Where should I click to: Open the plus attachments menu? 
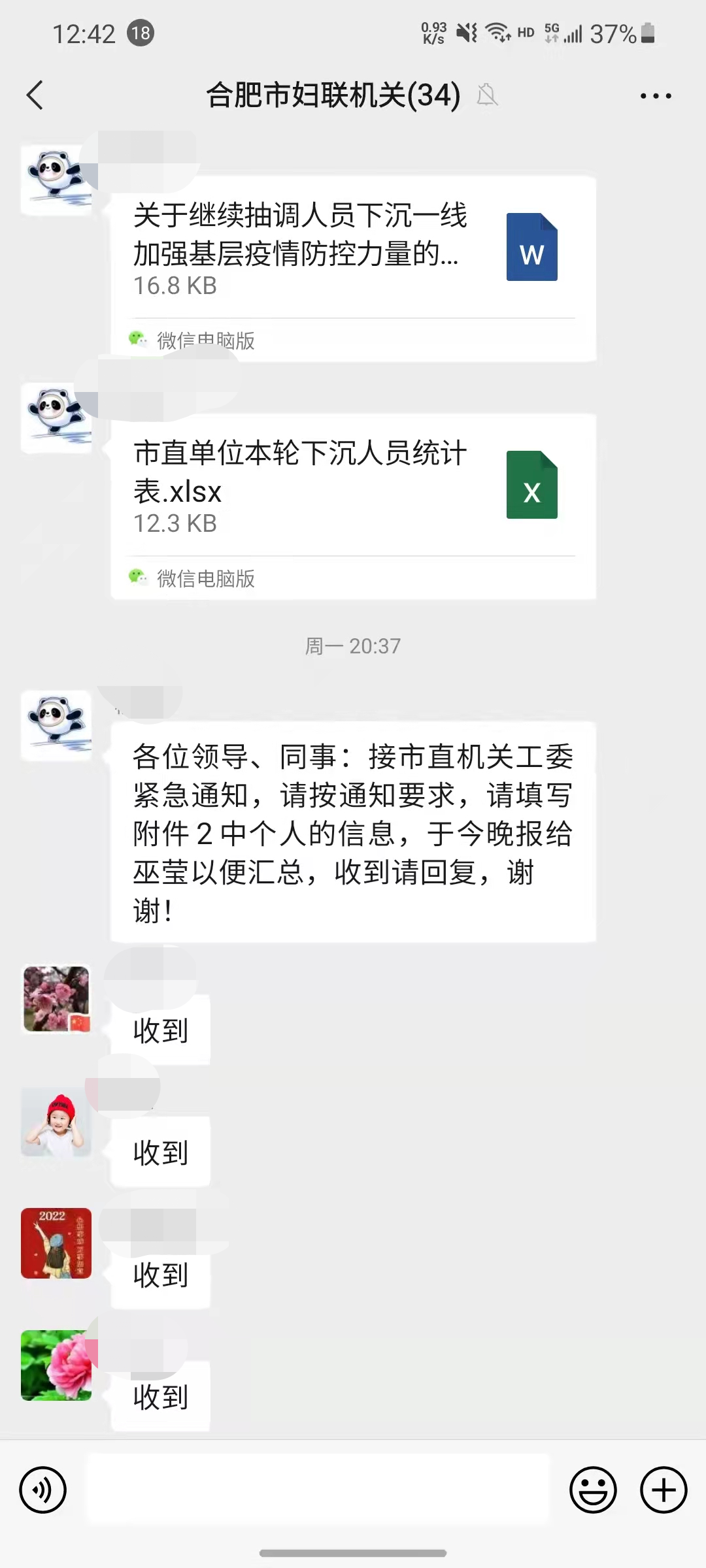click(664, 1490)
